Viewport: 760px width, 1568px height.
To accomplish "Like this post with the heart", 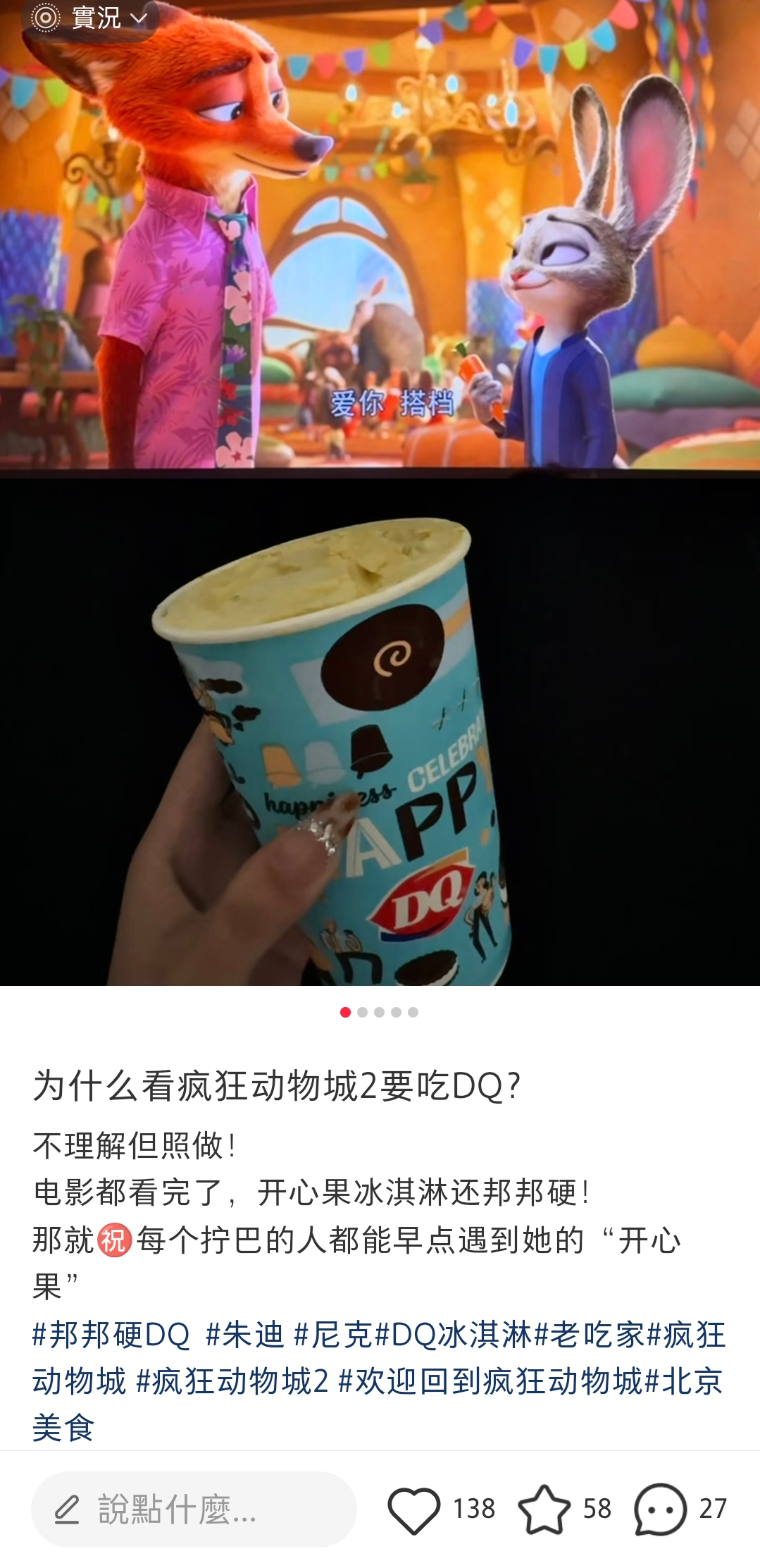I will 414,1509.
